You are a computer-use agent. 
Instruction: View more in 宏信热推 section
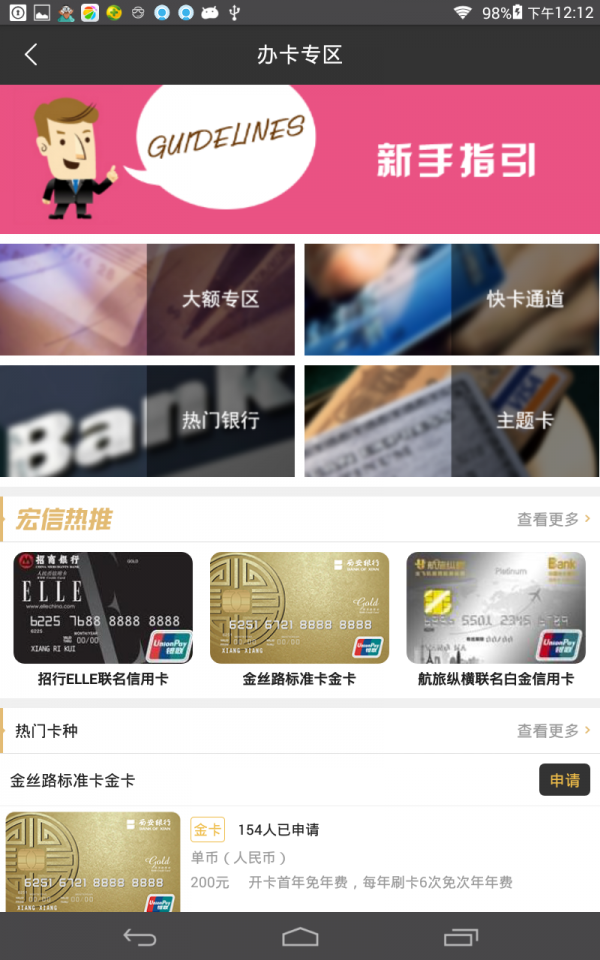click(553, 519)
